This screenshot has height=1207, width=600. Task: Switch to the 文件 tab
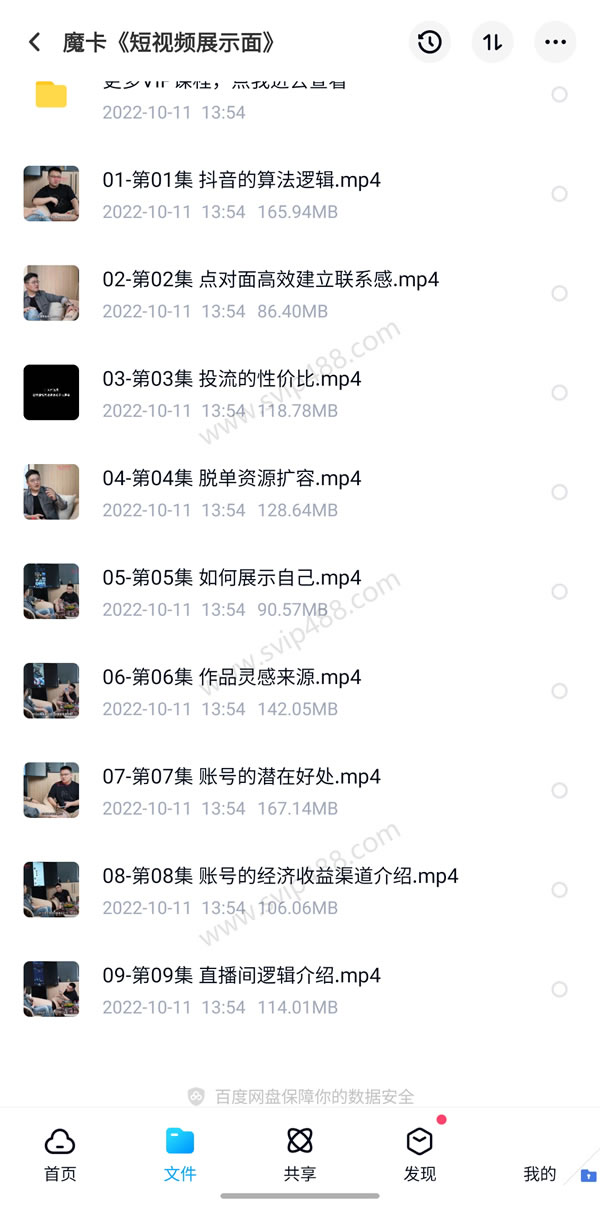tap(180, 1155)
